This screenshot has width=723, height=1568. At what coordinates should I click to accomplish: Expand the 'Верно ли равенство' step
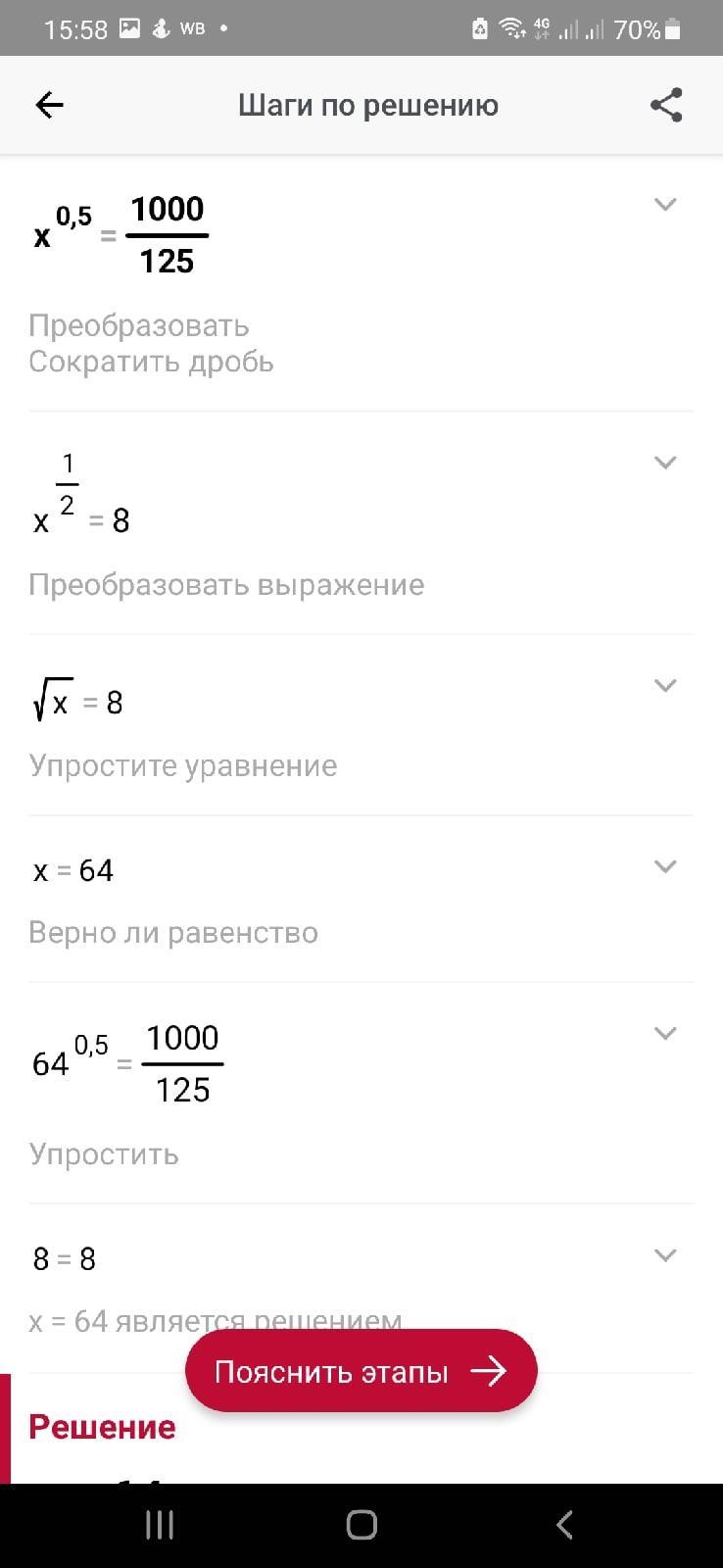(x=665, y=866)
